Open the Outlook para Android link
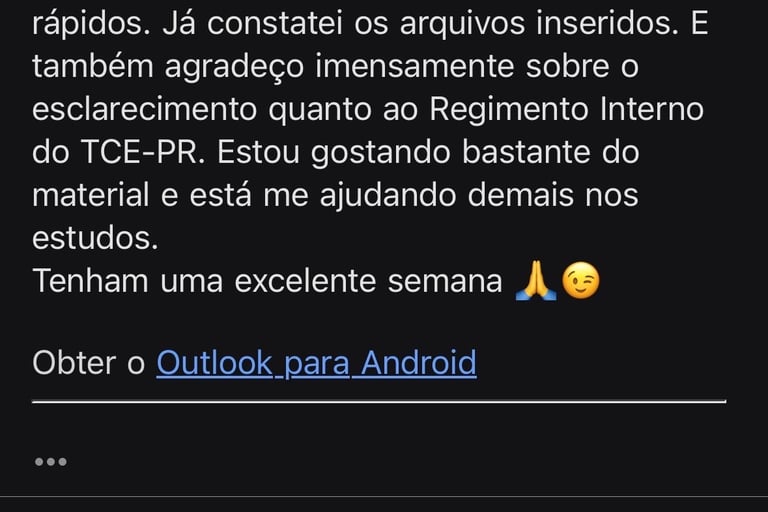Screen dimensions: 768x512 pyautogui.click(x=316, y=362)
